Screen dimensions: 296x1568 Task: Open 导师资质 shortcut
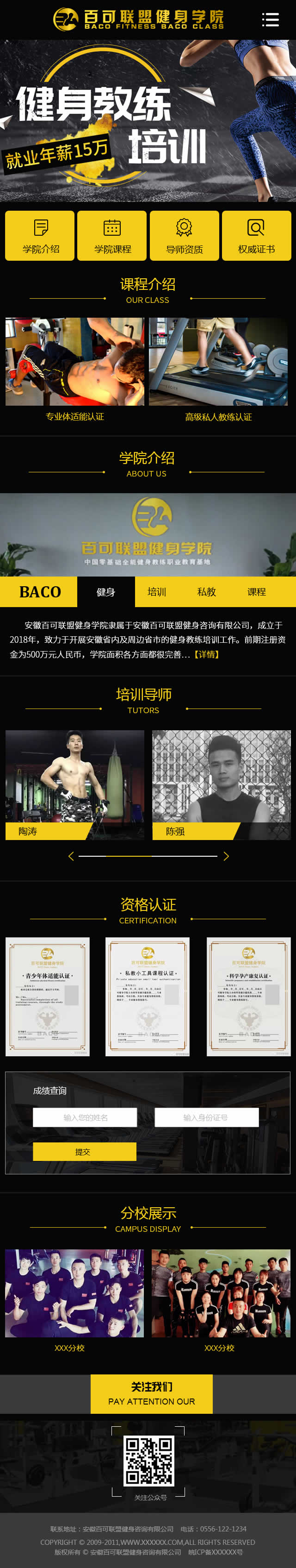184,236
